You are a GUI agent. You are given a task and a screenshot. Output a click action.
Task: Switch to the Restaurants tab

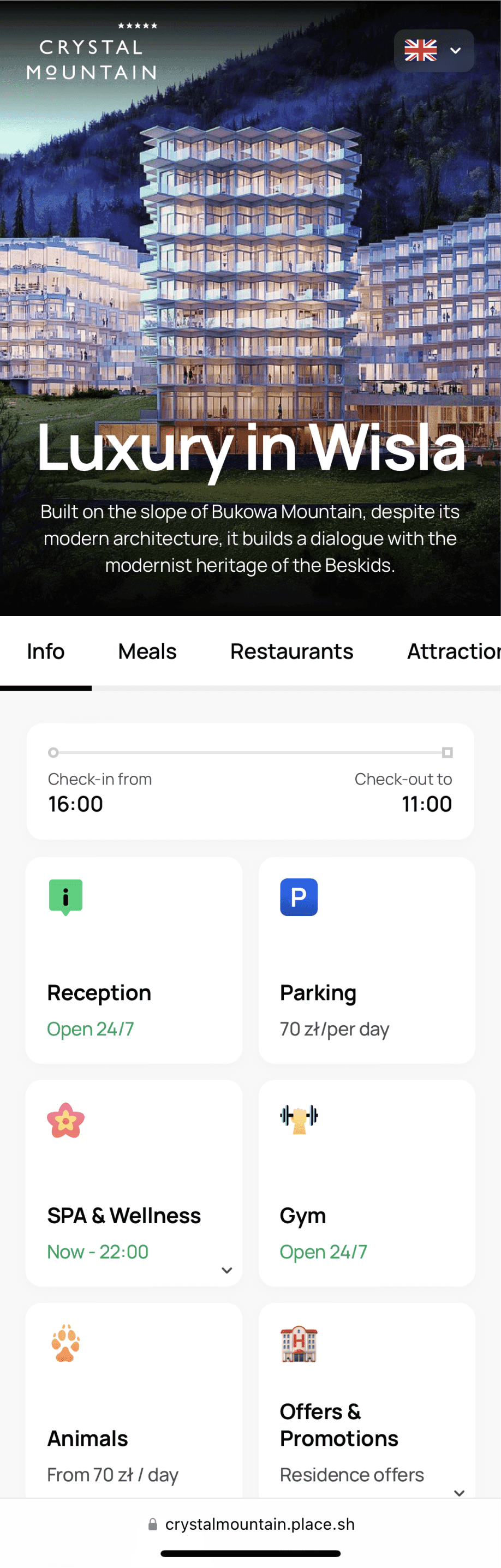pos(291,651)
